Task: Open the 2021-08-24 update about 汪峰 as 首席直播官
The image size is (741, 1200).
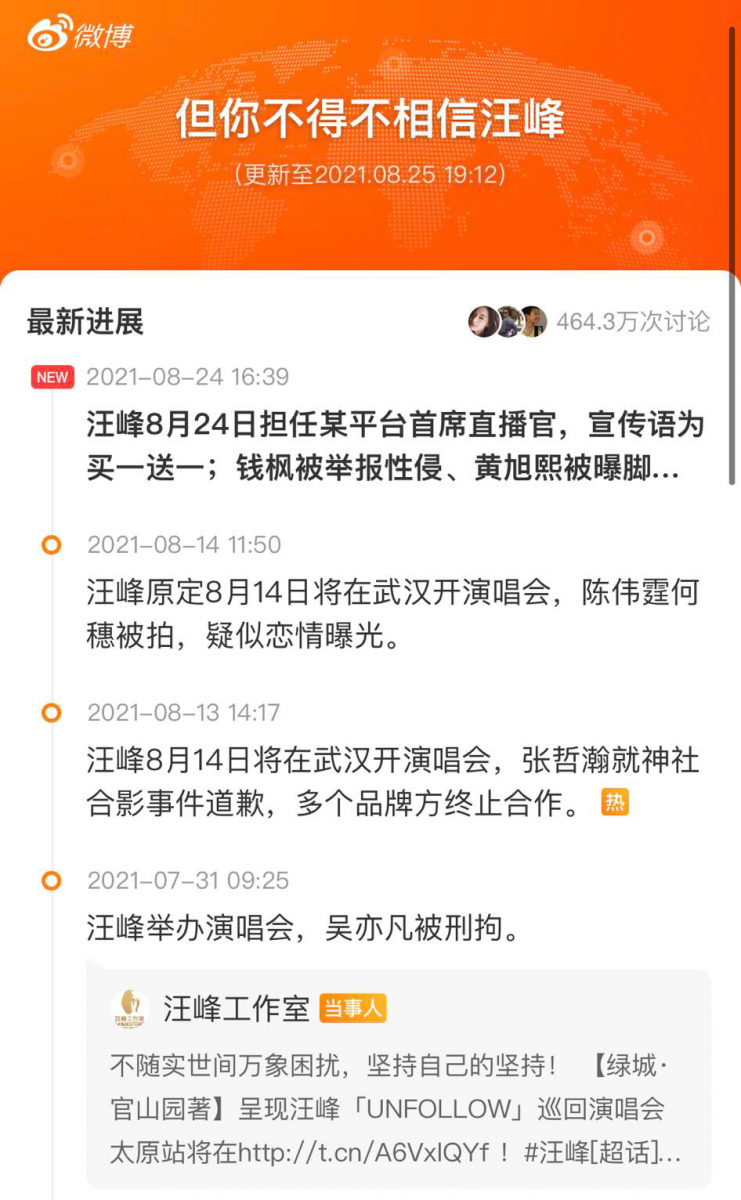Action: click(x=395, y=447)
